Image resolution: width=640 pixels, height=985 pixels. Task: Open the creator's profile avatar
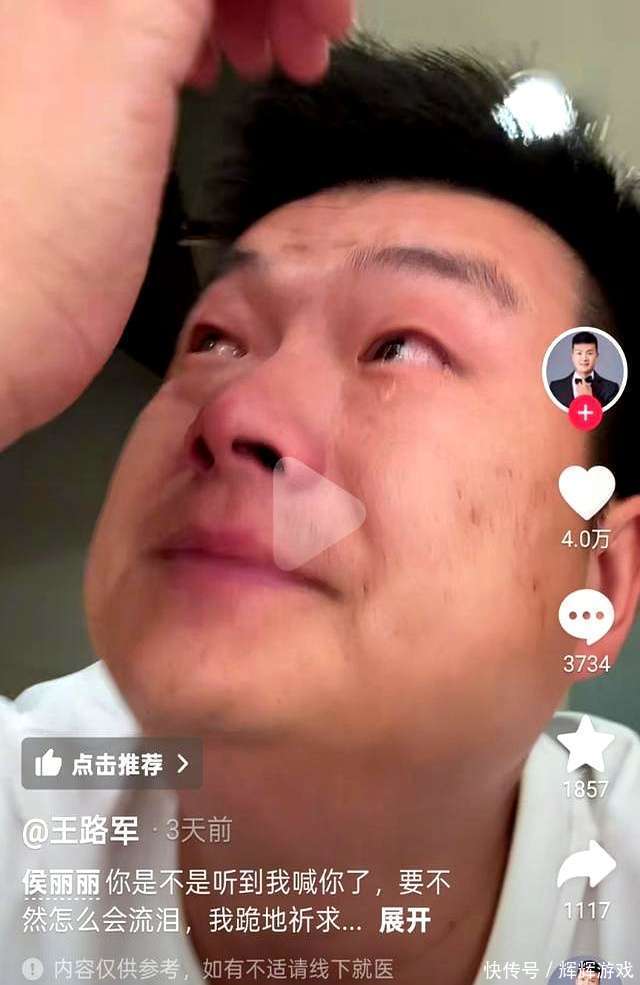585,367
